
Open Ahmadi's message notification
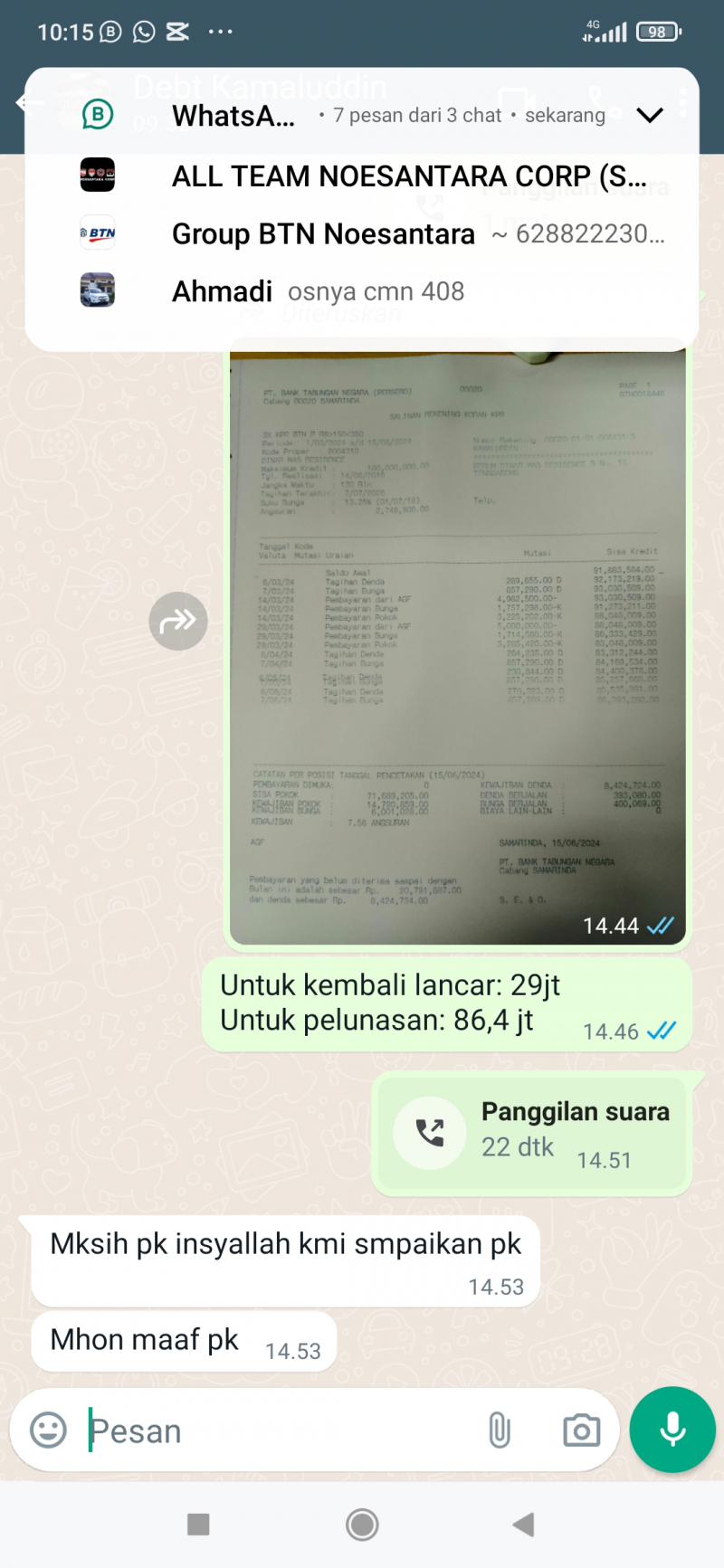click(x=362, y=291)
